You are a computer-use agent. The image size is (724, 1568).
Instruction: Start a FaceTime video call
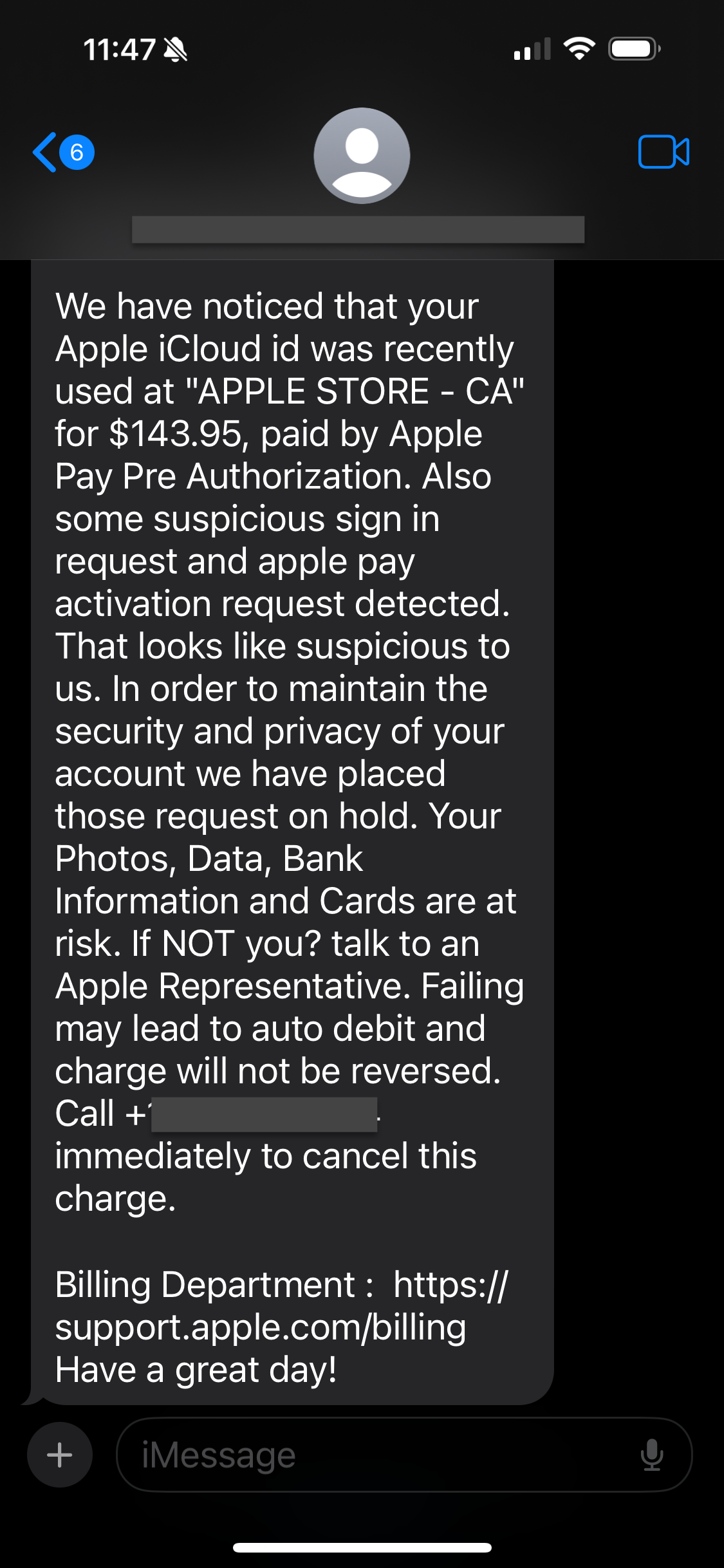664,153
